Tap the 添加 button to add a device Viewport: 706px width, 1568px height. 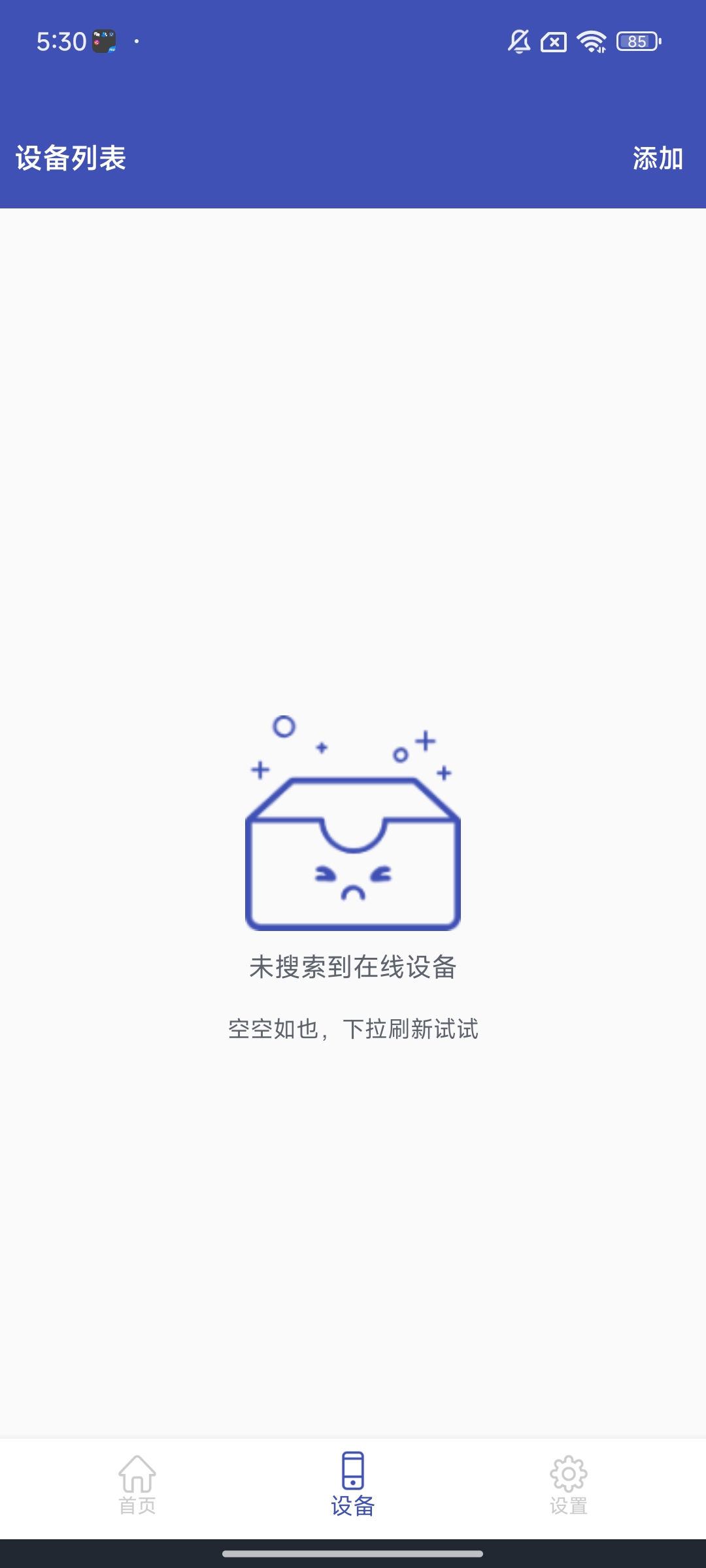point(658,159)
